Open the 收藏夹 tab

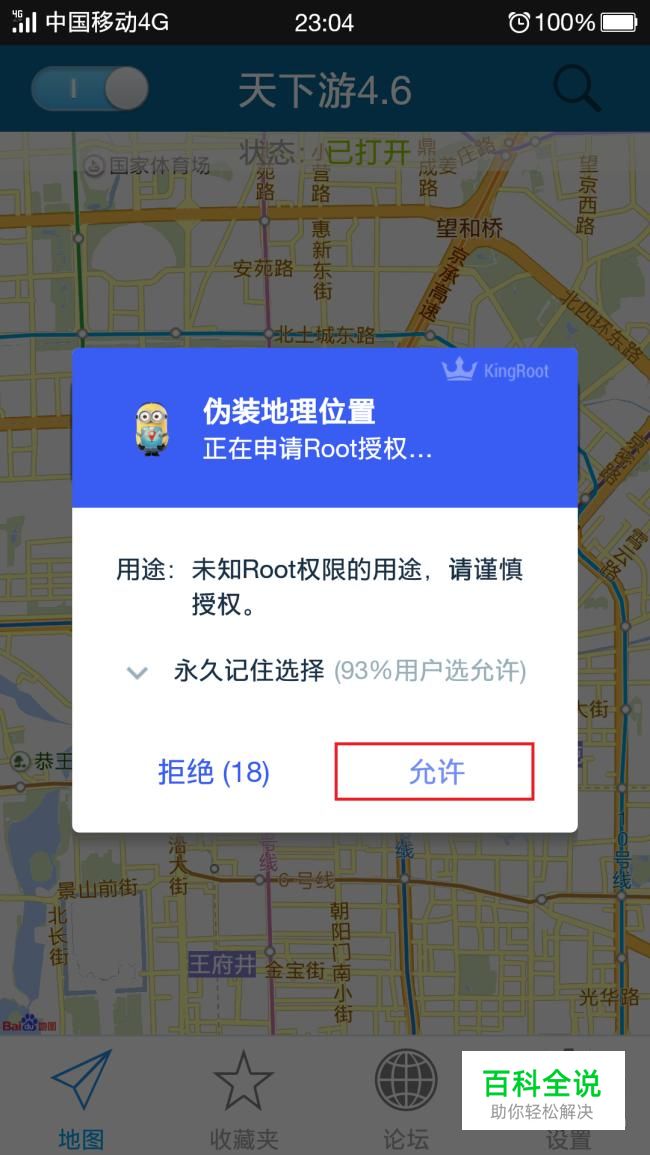click(243, 1097)
